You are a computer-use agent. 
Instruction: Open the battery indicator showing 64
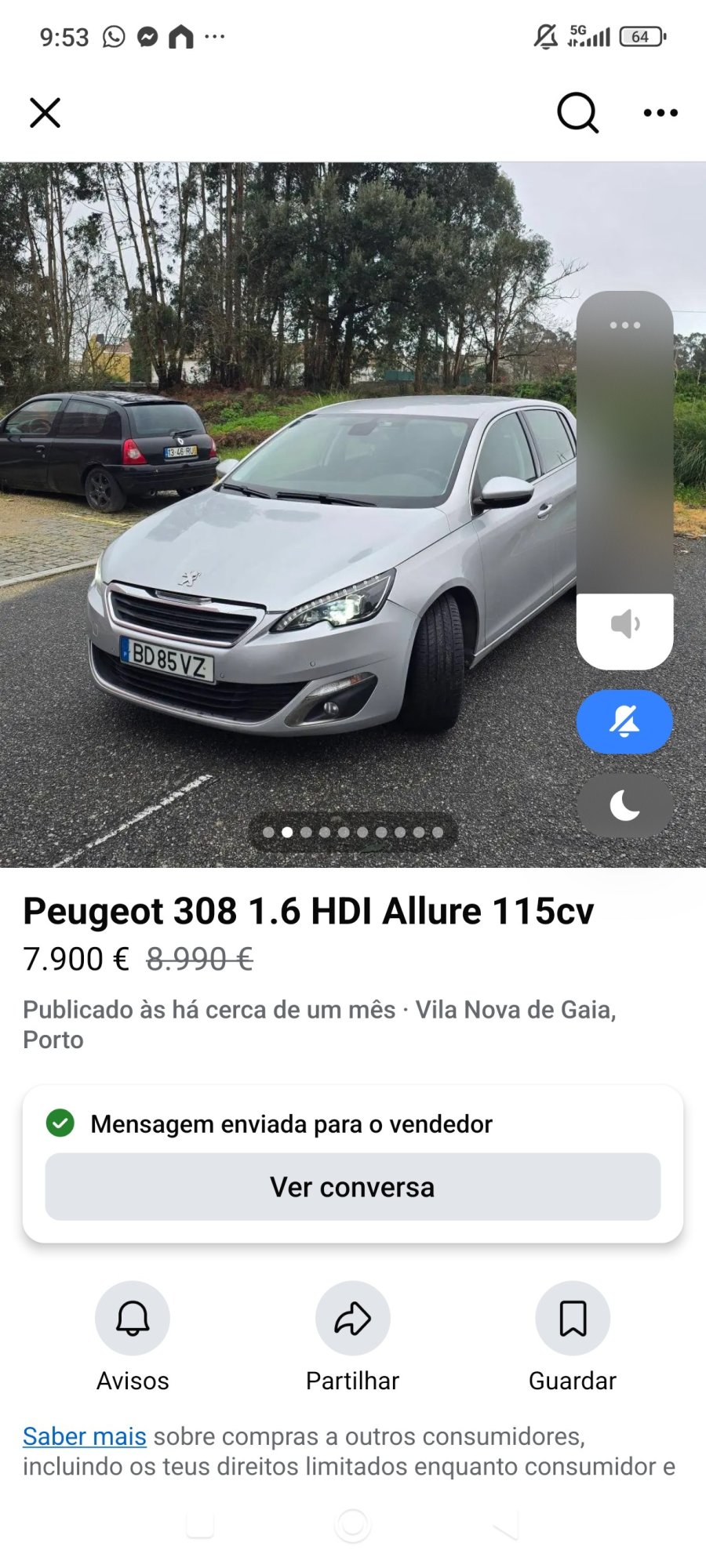click(642, 37)
